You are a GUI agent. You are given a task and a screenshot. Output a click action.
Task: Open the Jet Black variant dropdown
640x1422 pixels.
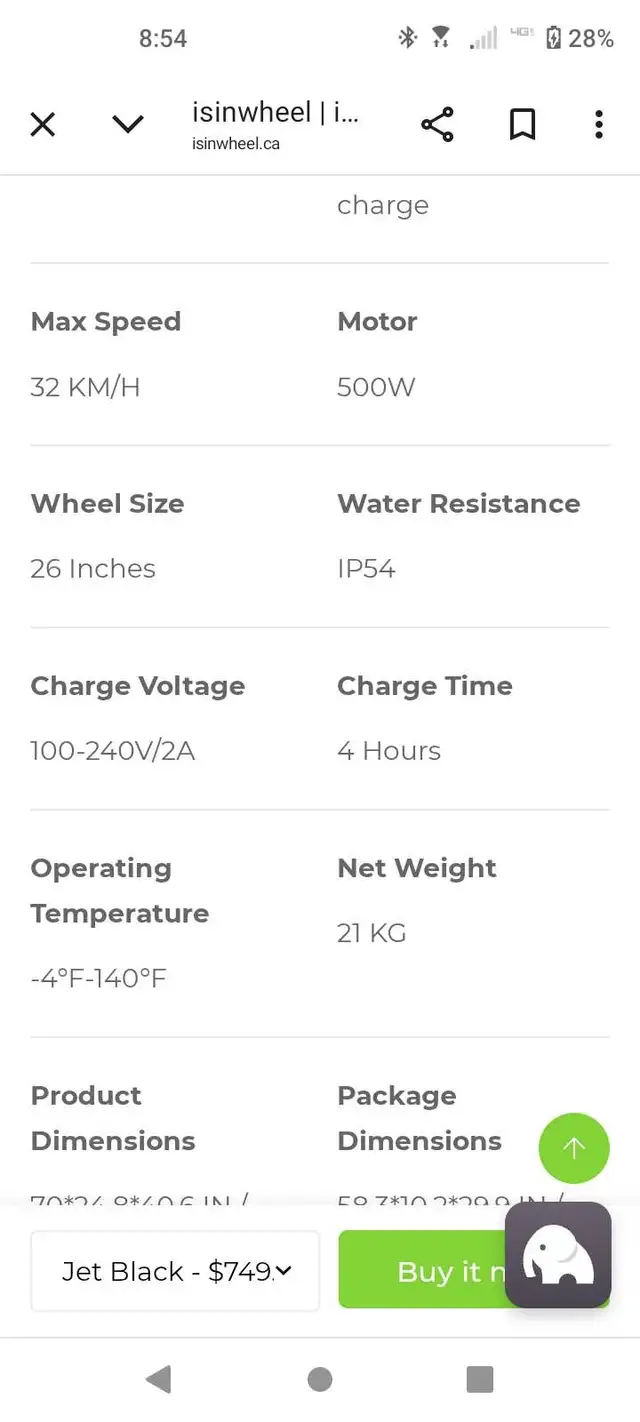tap(175, 1271)
